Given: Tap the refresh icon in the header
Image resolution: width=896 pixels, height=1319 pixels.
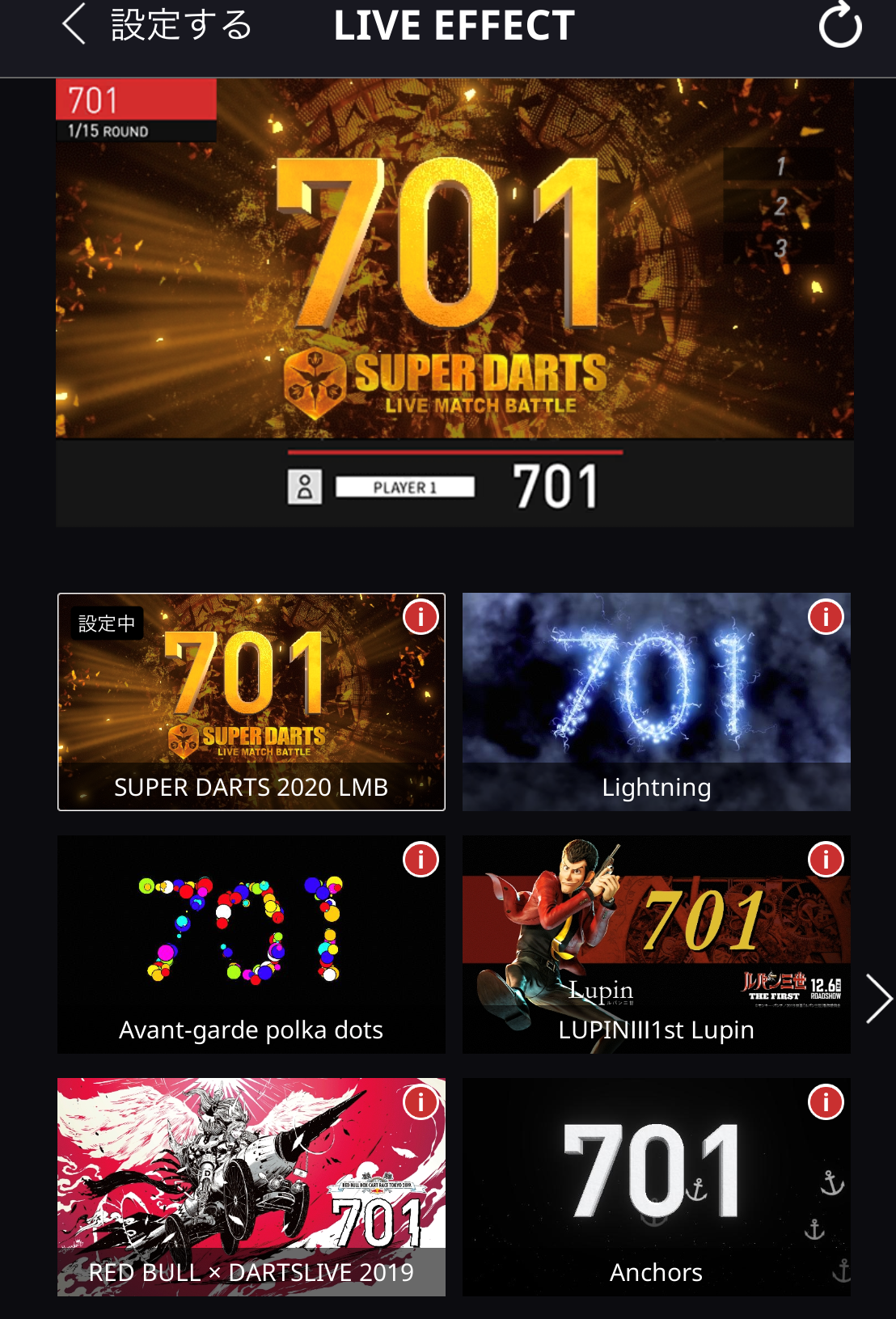Looking at the screenshot, I should pyautogui.click(x=840, y=26).
